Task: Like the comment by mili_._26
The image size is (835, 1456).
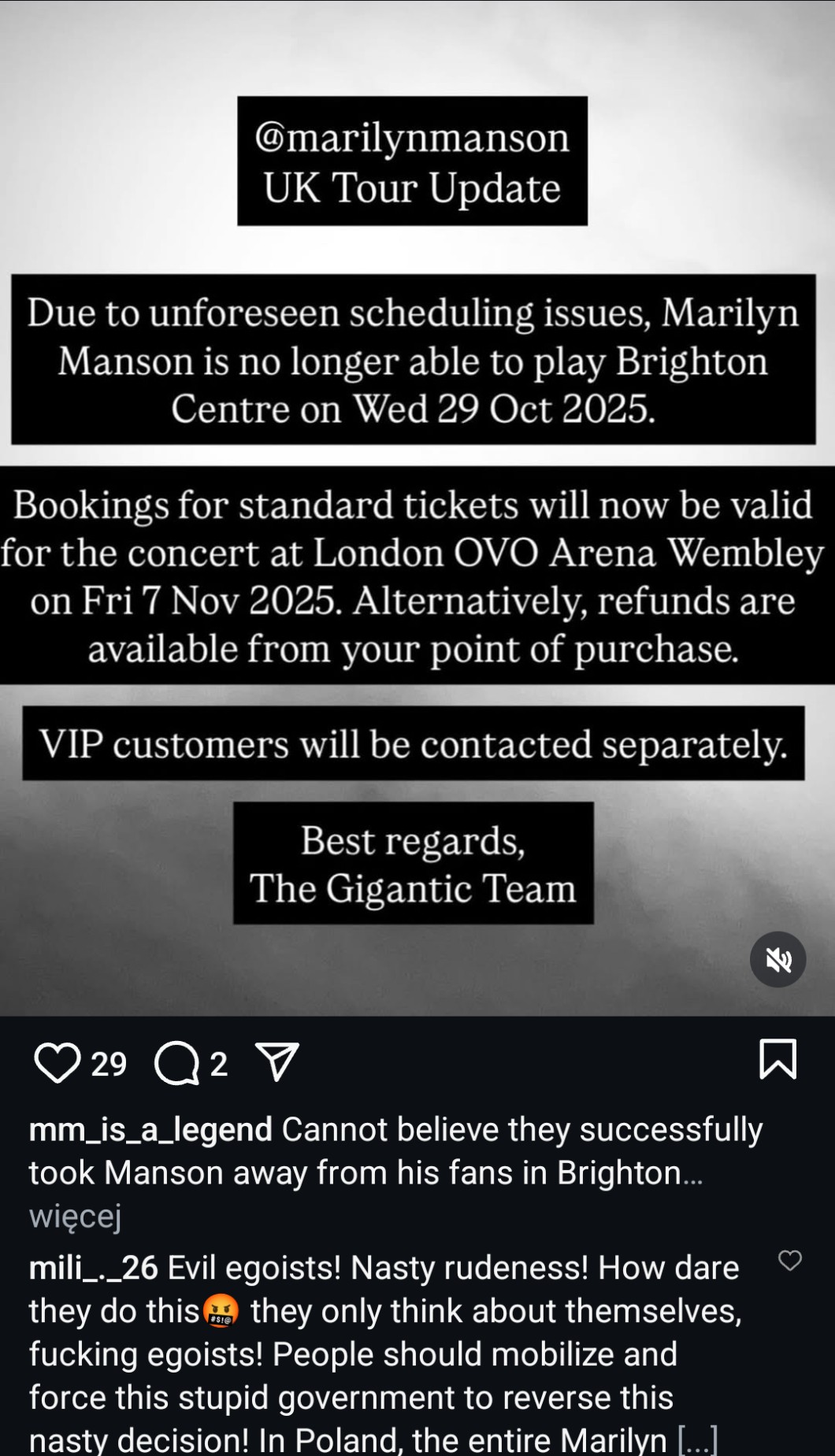Action: coord(789,1261)
